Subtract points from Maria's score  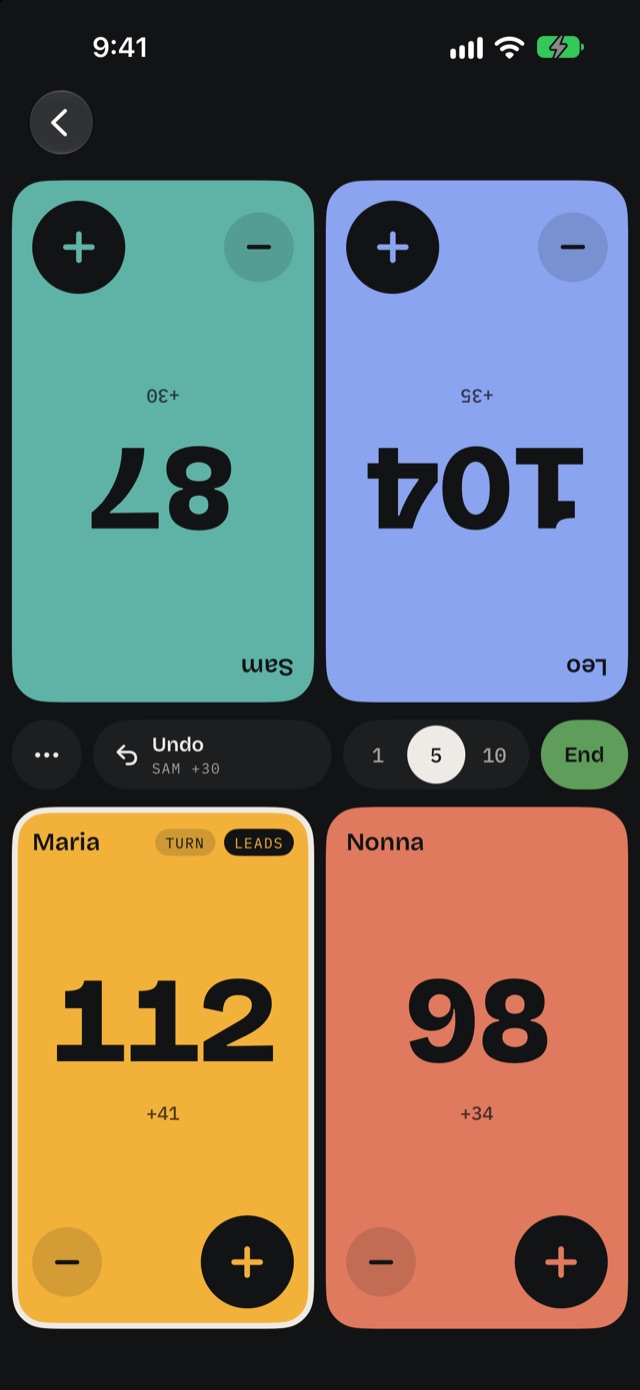67,1262
